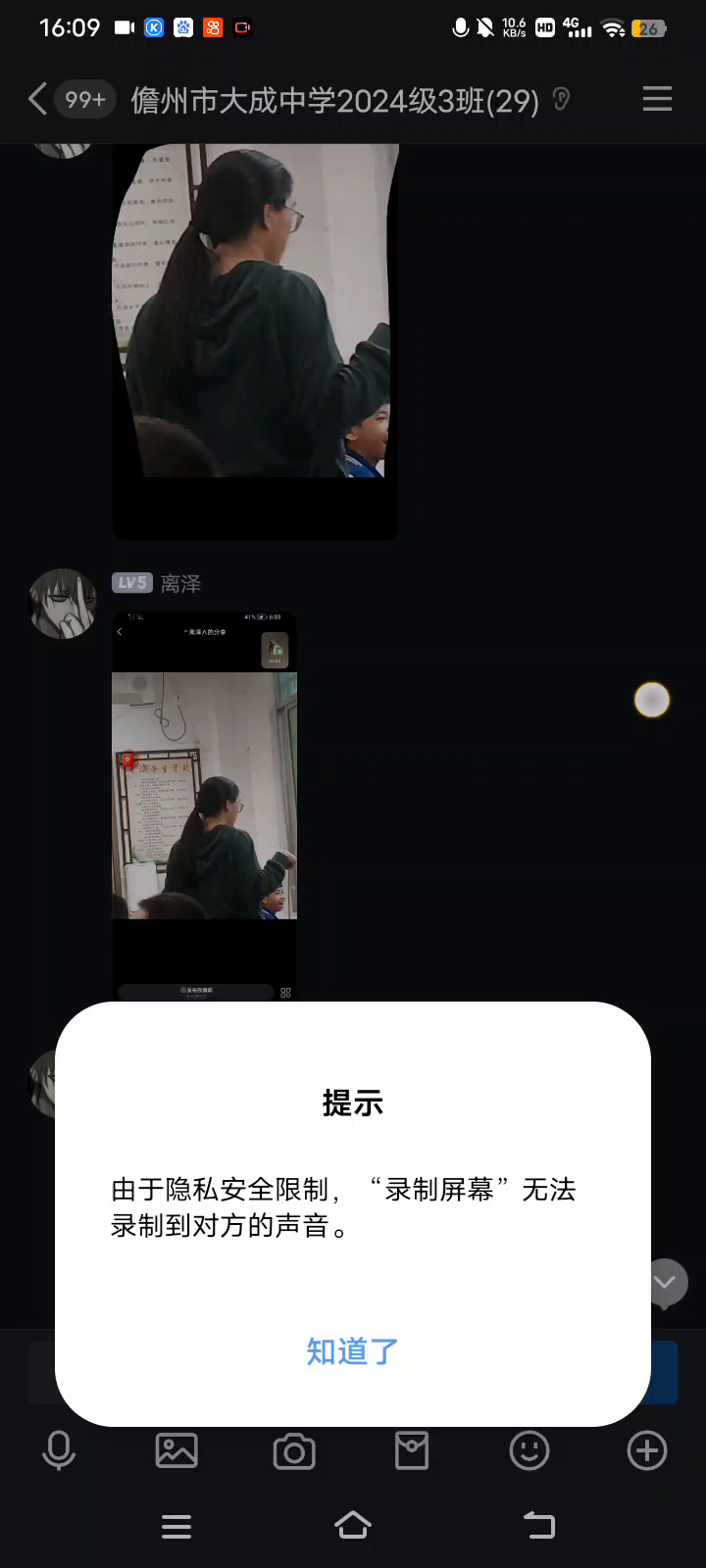View 离泽's profile avatar
706x1568 pixels.
pyautogui.click(x=63, y=604)
